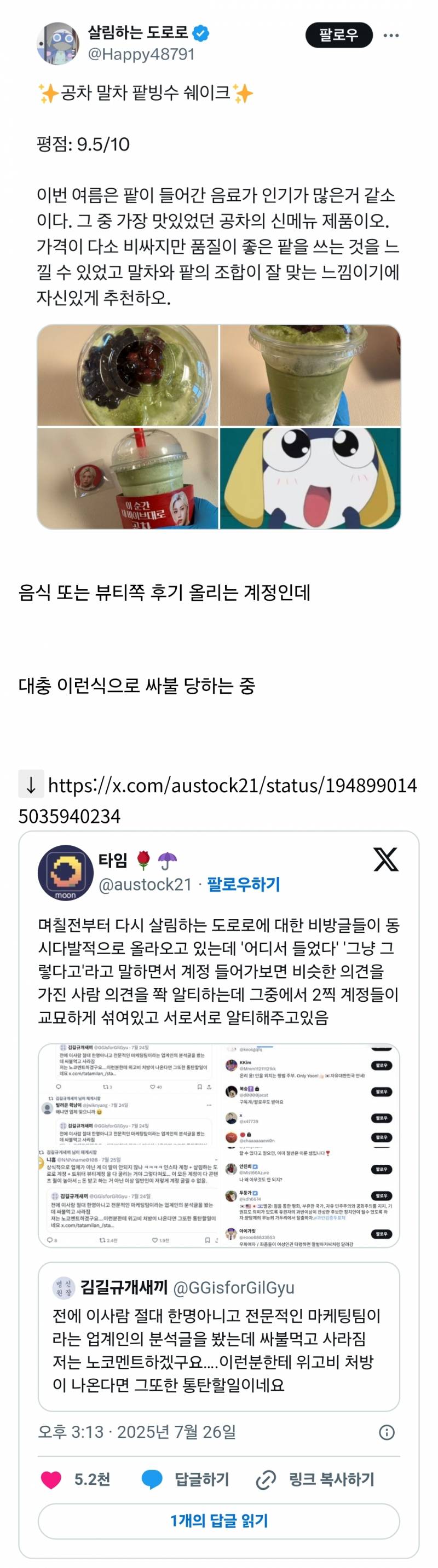Open 1개의 답글 읽기
Viewport: 438px width, 1568px height.
coord(218,1520)
